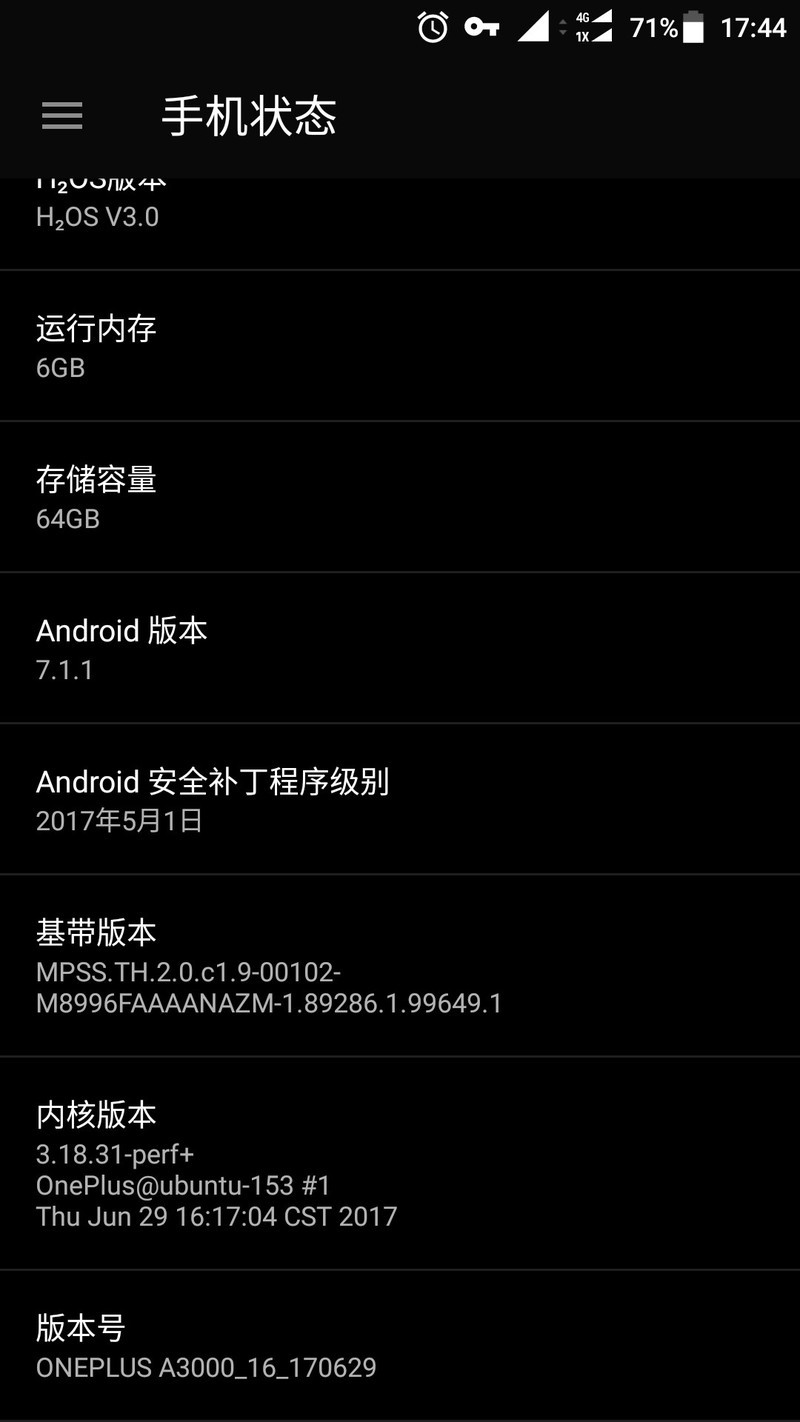The image size is (800, 1422).
Task: Open the navigation drawer menu
Action: [x=61, y=117]
